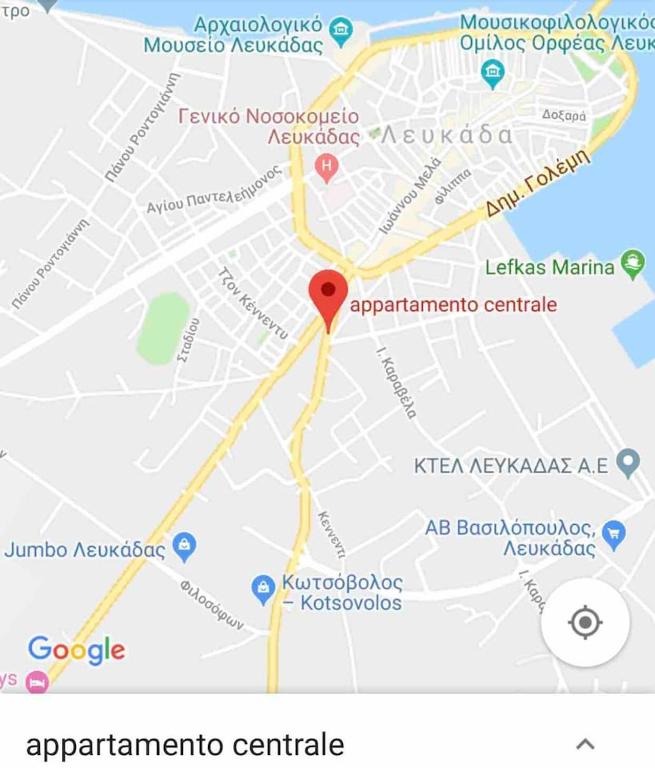
Task: Center map on my location
Action: point(585,623)
